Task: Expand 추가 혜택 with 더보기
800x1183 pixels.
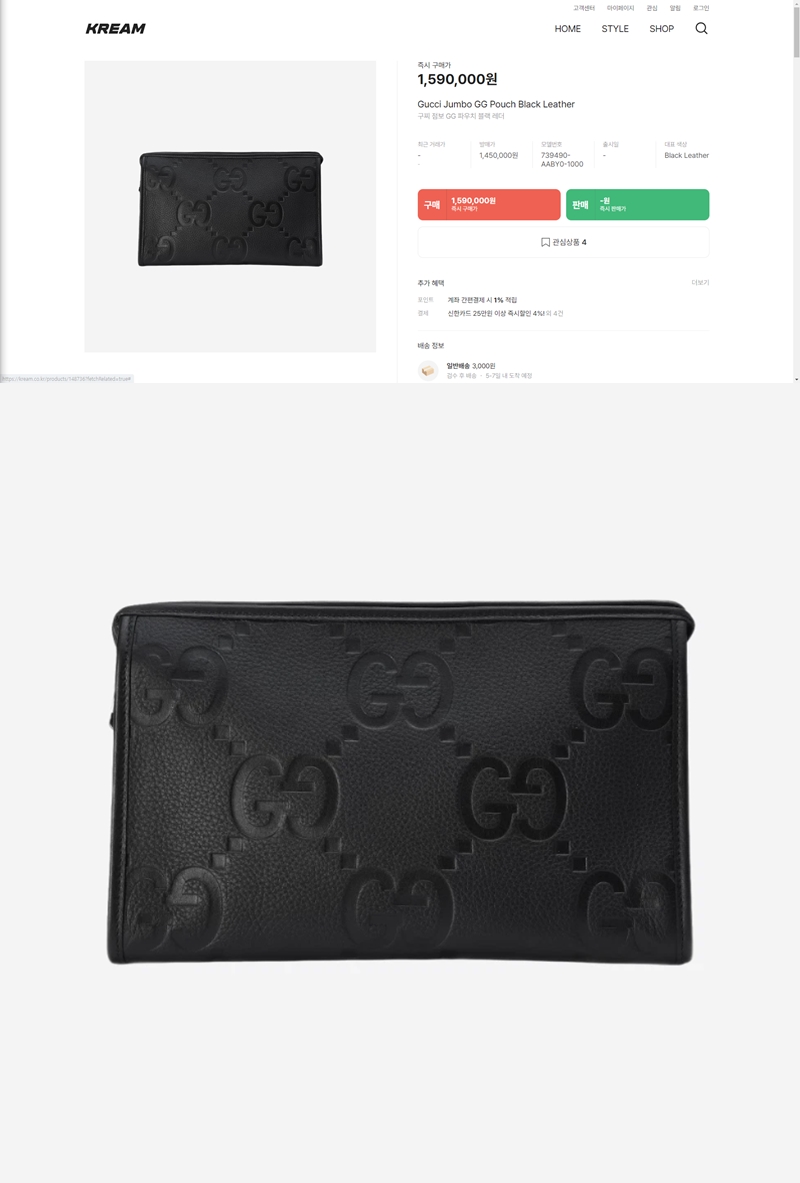Action: [x=700, y=283]
